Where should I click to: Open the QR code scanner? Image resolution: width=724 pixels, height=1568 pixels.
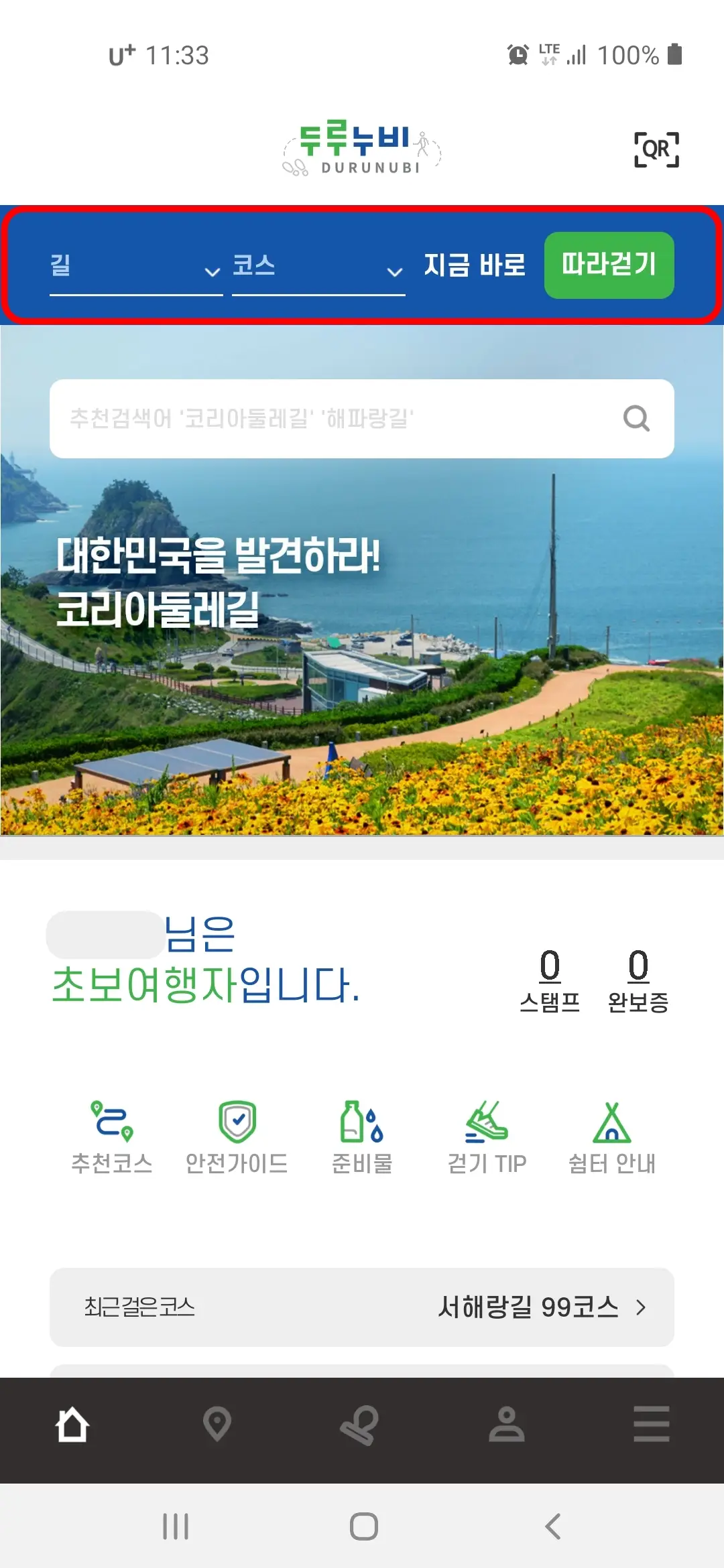coord(656,149)
